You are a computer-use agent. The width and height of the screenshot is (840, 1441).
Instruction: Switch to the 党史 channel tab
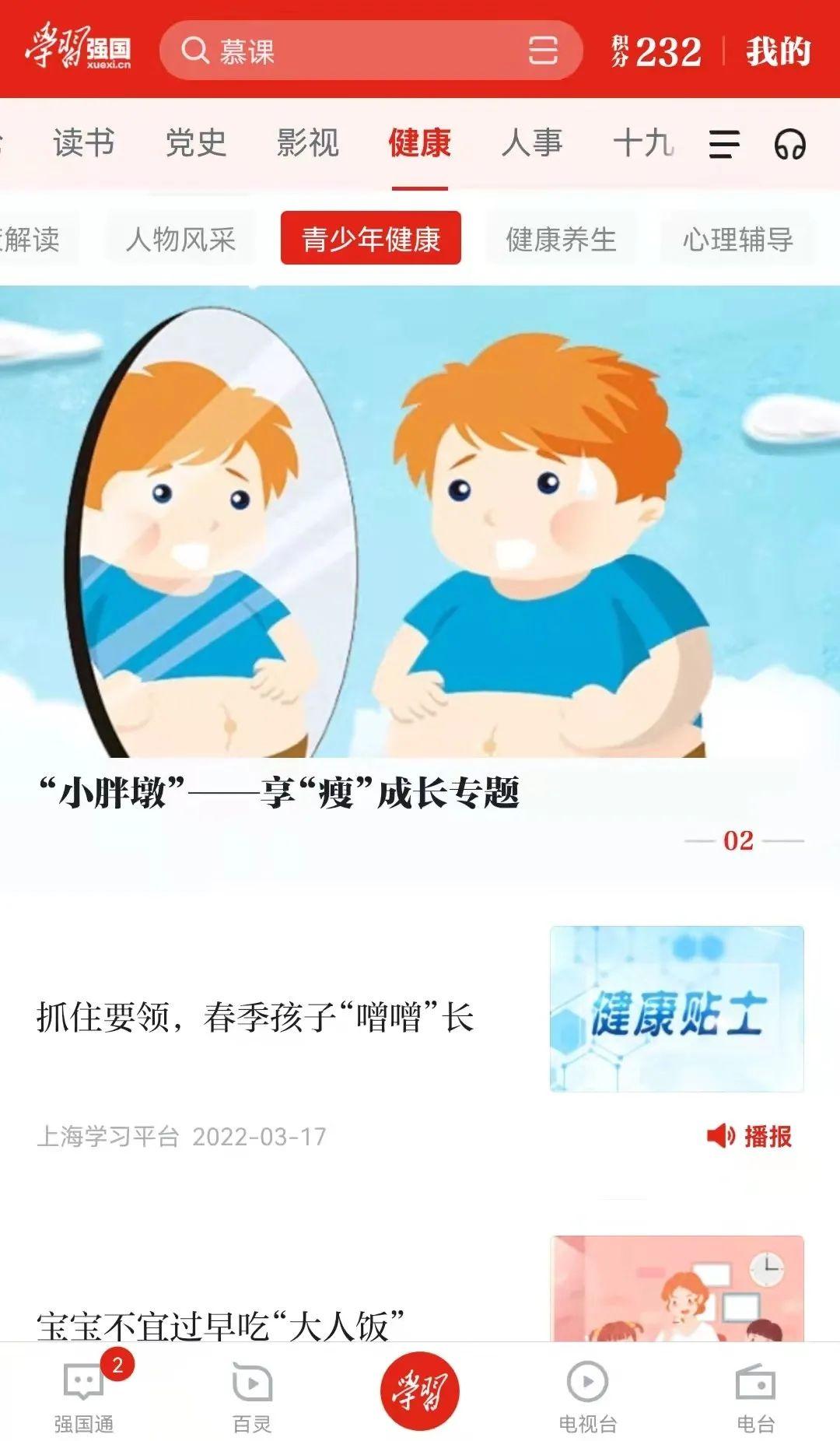[196, 143]
